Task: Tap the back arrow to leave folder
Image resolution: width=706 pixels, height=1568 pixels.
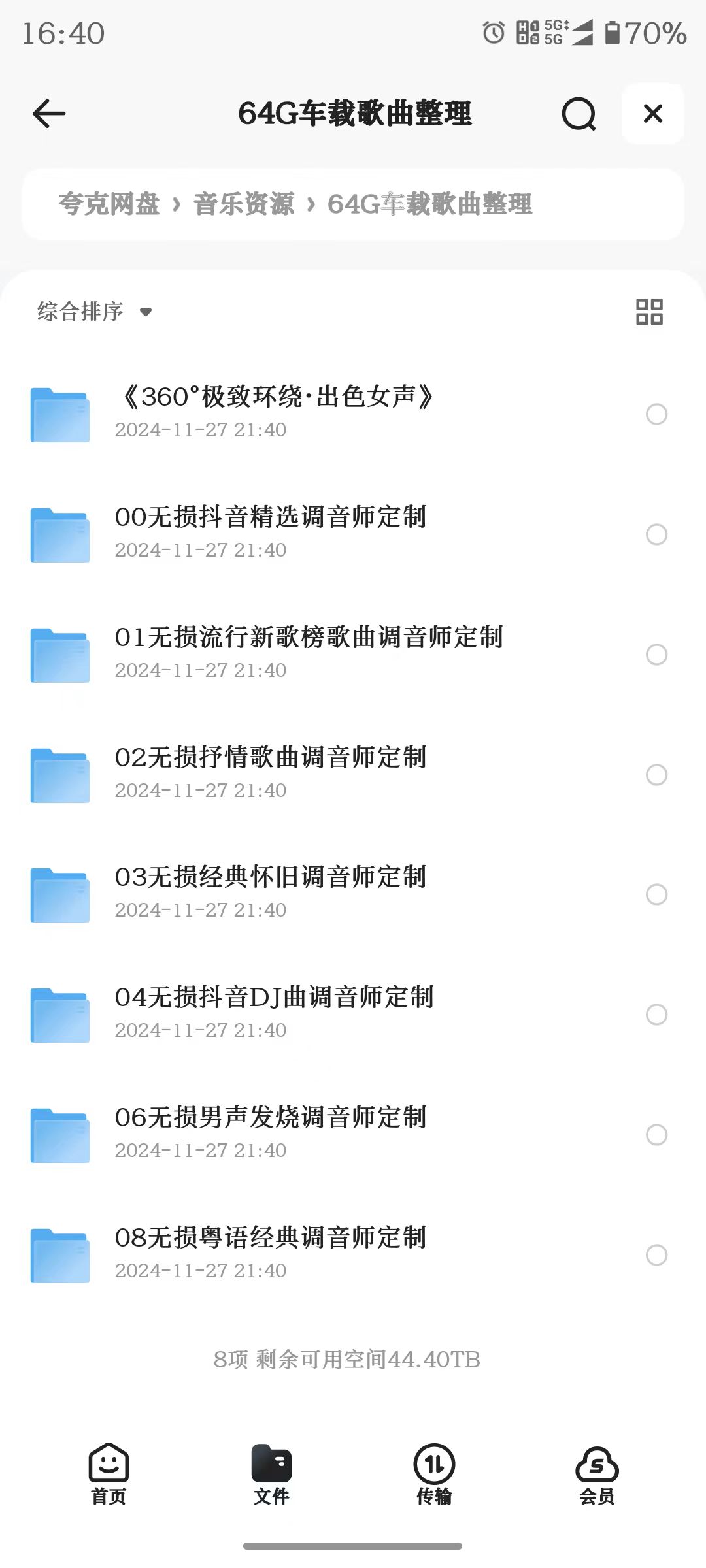Action: coord(48,114)
